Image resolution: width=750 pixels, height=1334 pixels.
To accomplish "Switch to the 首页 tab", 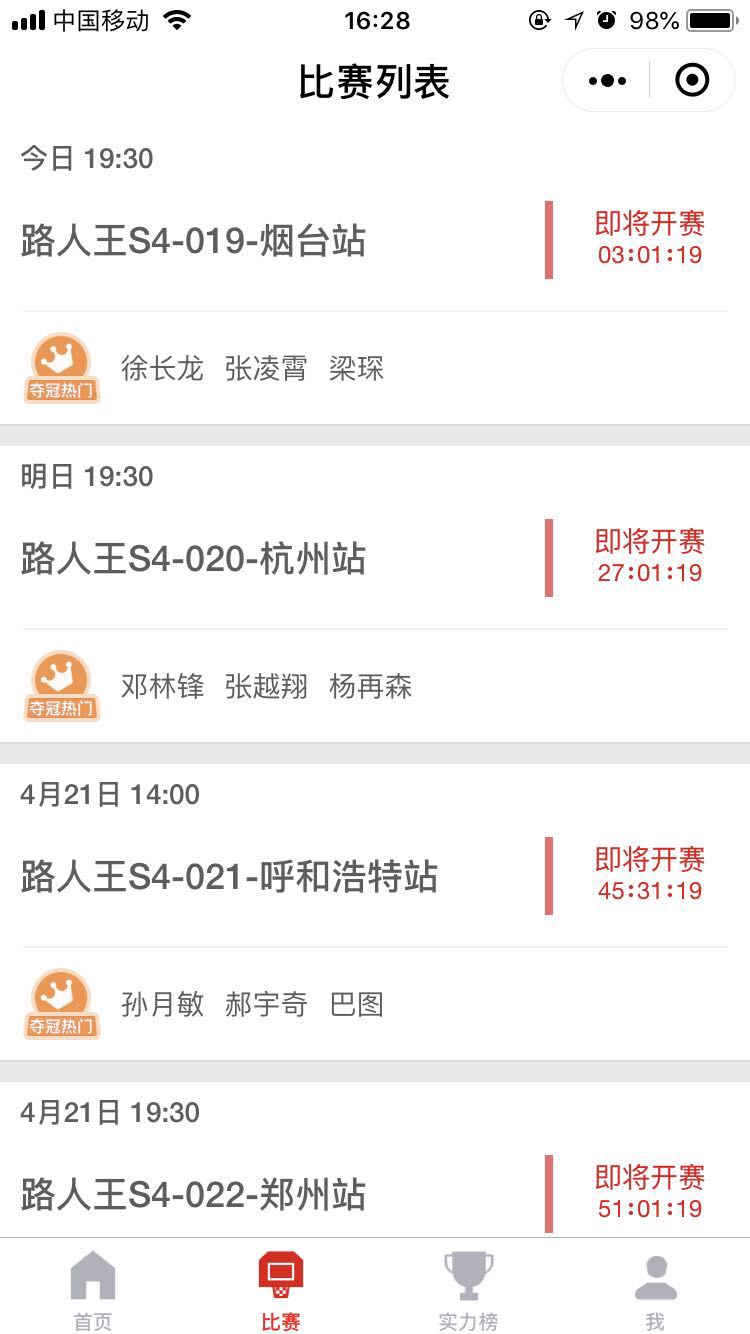I will [x=93, y=1290].
